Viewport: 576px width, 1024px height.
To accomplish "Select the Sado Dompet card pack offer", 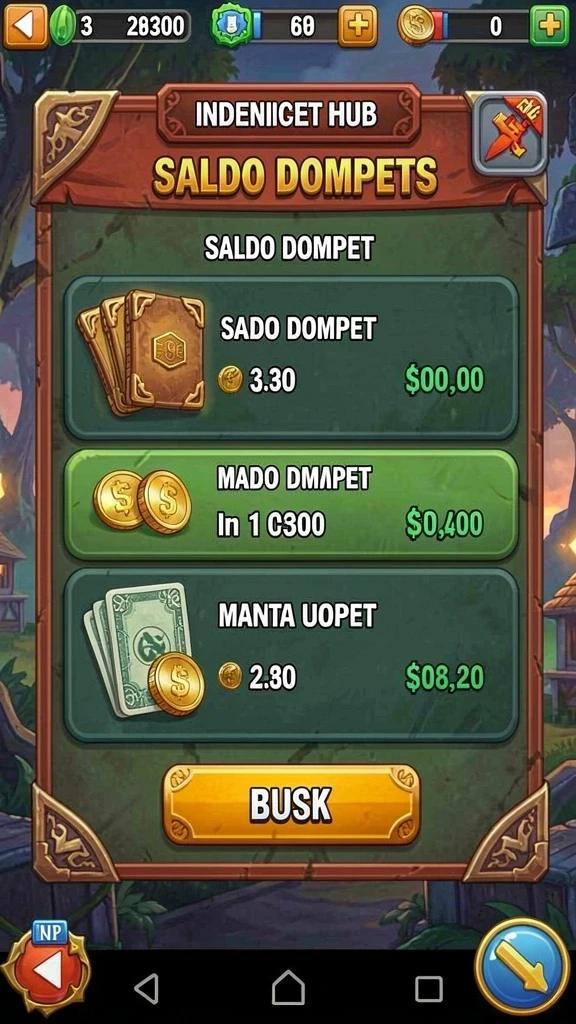I will [291, 358].
